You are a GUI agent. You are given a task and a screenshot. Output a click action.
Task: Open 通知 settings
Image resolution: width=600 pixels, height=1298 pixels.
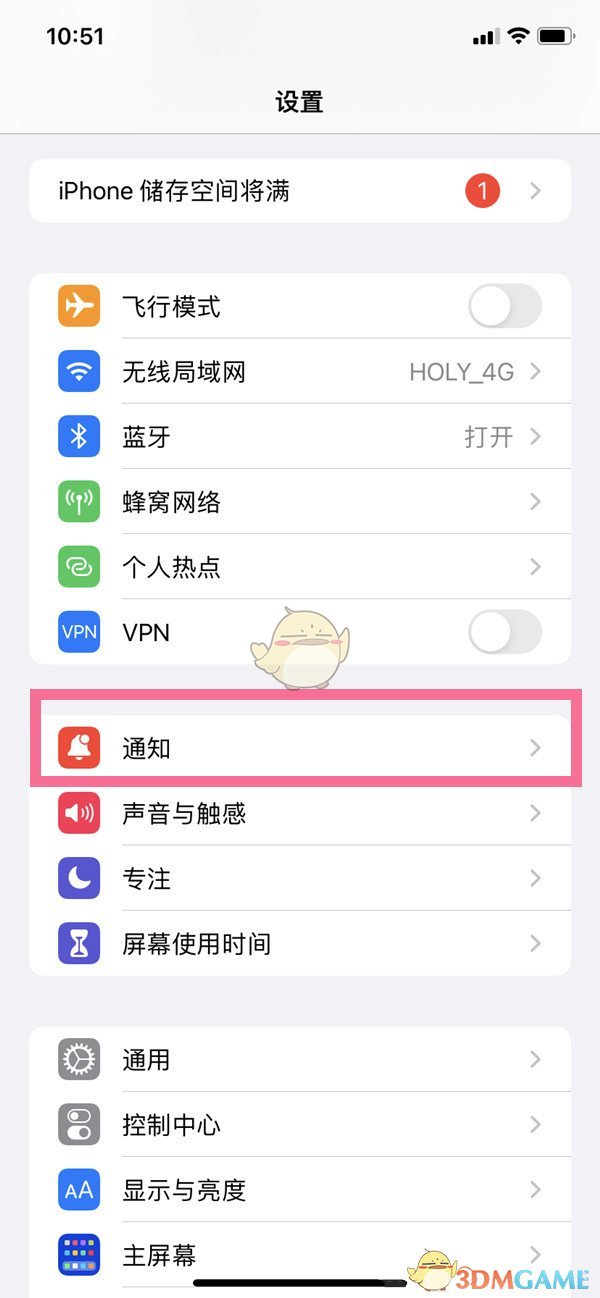tap(300, 748)
